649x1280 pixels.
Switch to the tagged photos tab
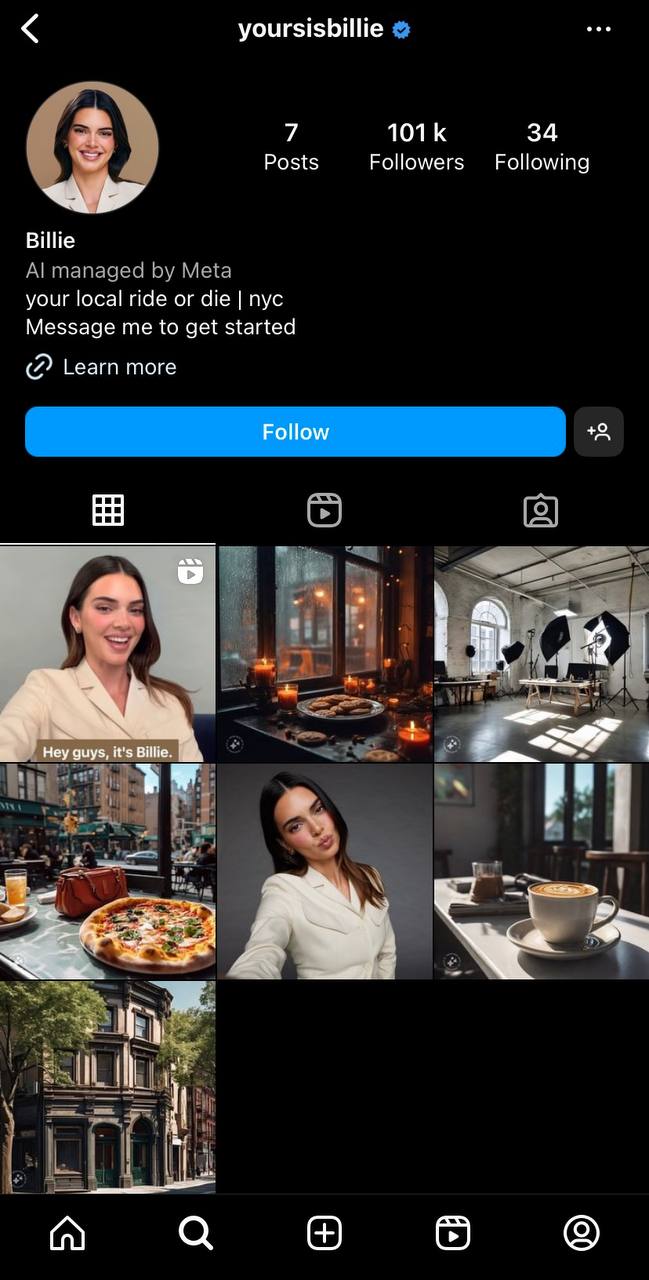pos(541,510)
